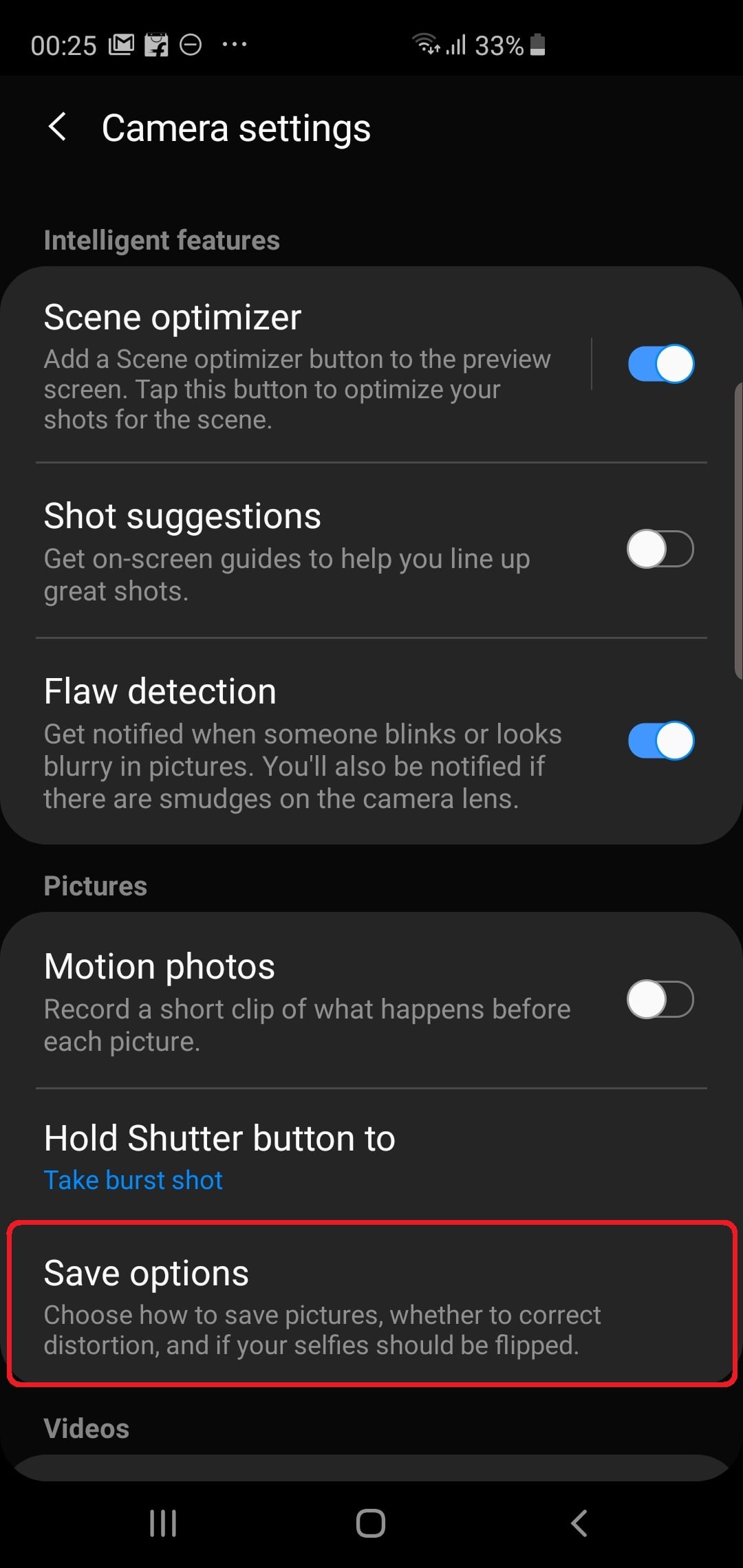Screen dimensions: 743x1568
Task: Turn on Motion photos
Action: tap(660, 999)
